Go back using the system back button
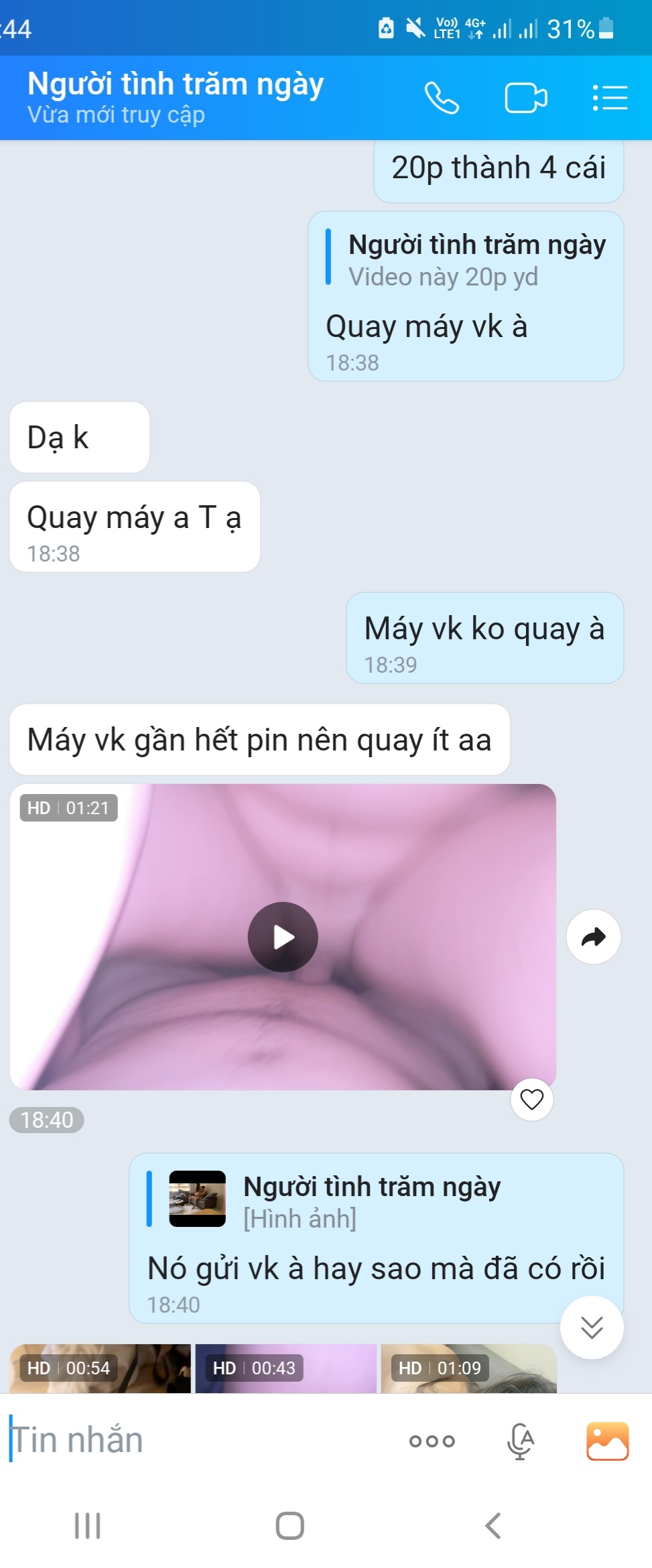Screen dimensions: 652x1568 tap(493, 1526)
